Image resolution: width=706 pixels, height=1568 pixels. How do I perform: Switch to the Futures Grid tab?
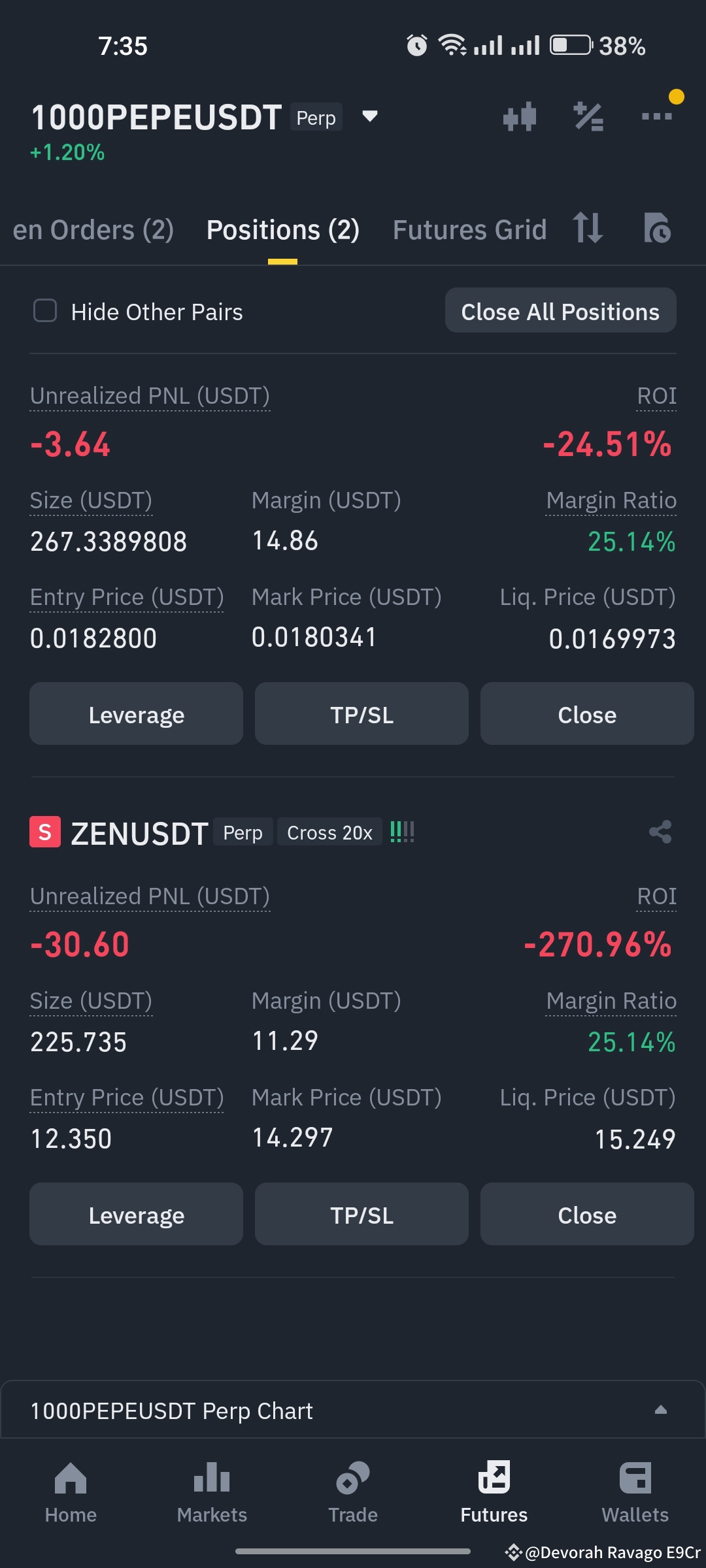pyautogui.click(x=469, y=229)
